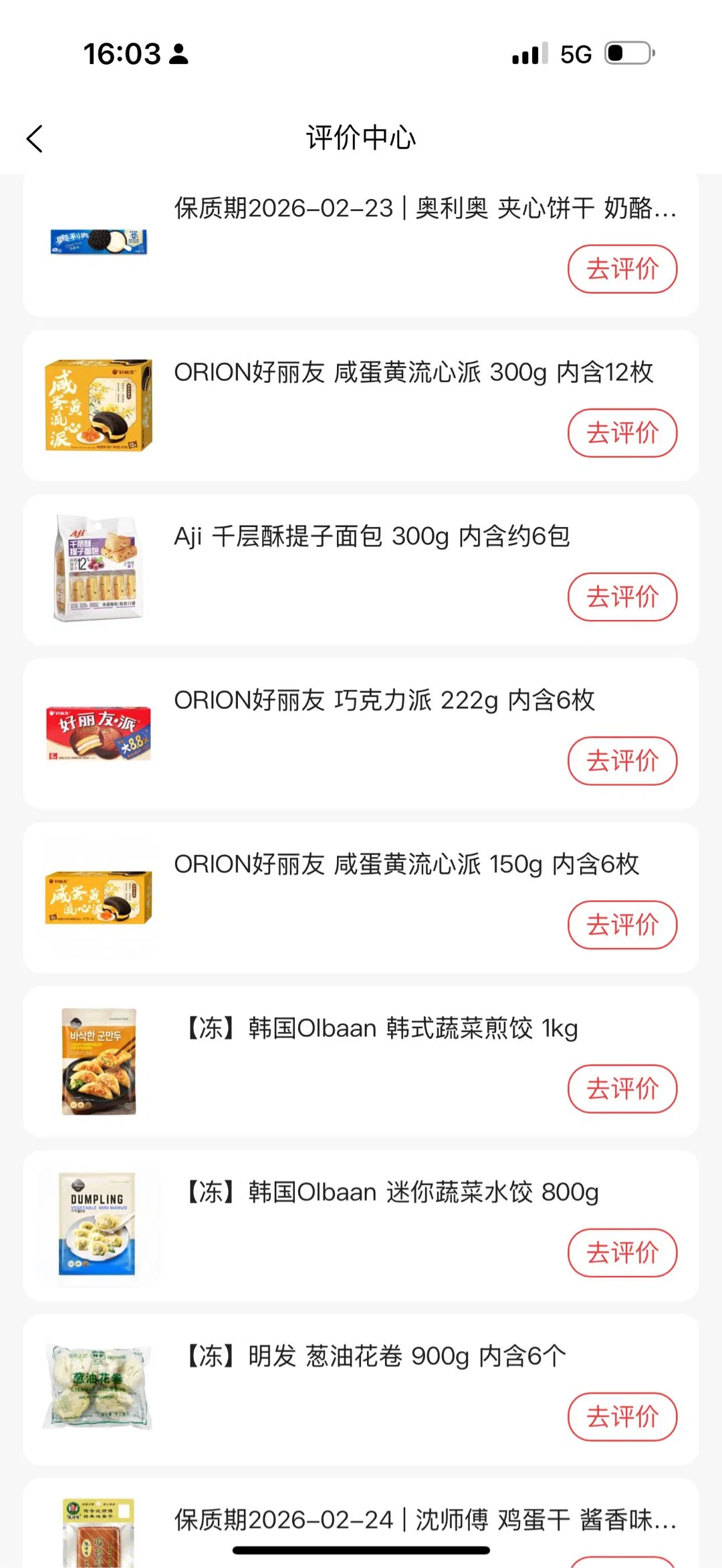The image size is (722, 1568).
Task: Go back from 评价中心
Action: [35, 139]
